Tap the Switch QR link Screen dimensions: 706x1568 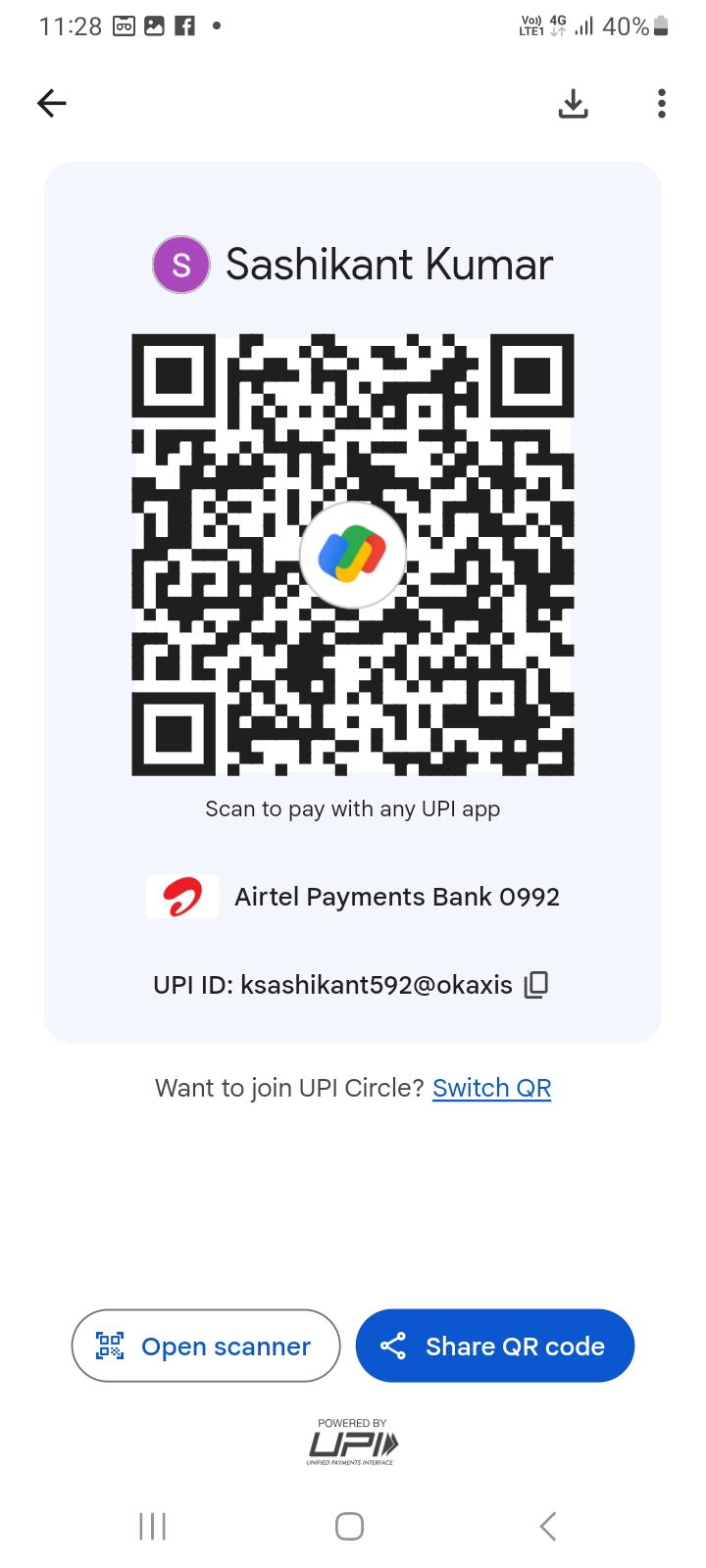(x=491, y=1088)
